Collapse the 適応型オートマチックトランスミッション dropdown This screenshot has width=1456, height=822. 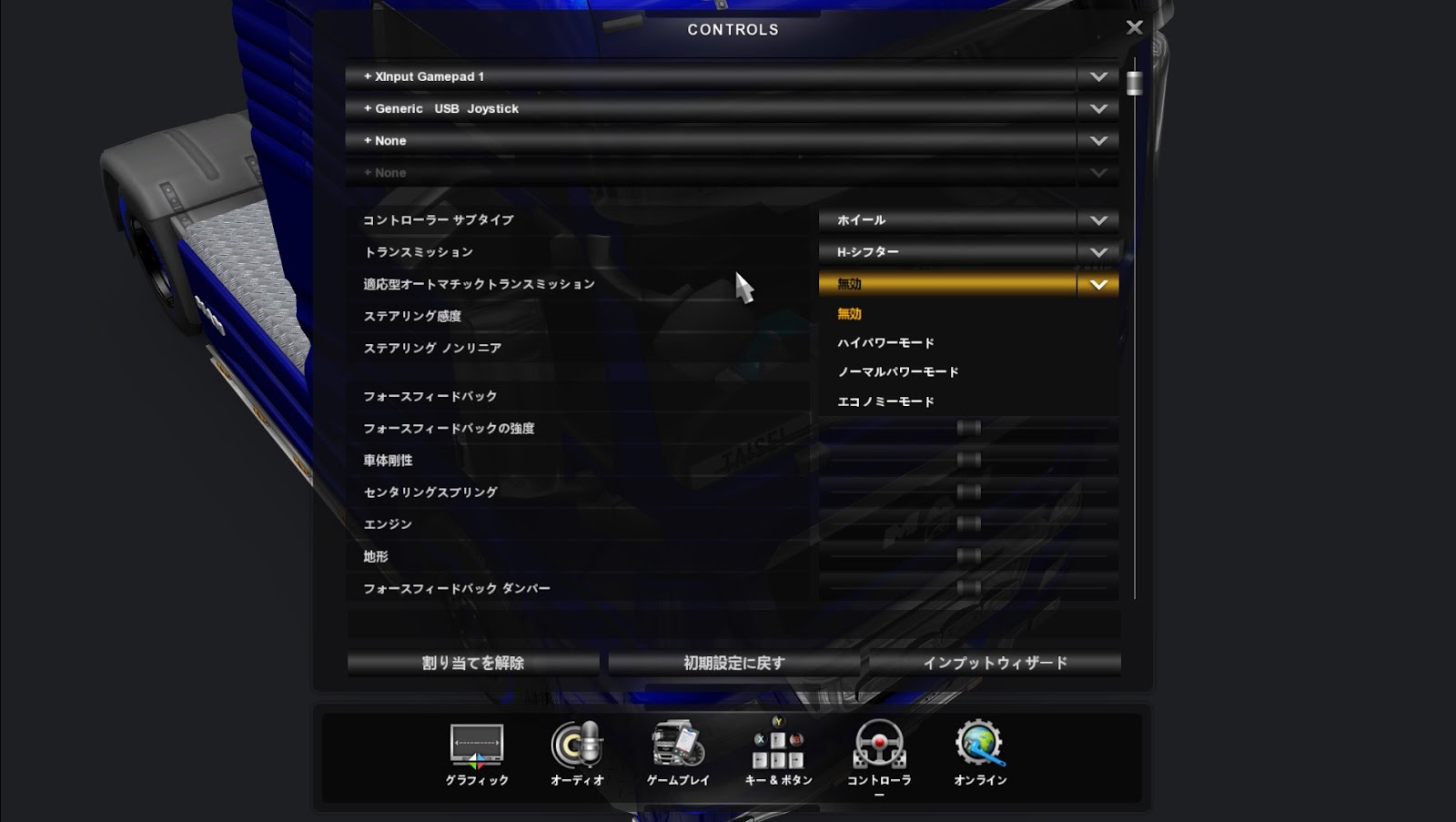[x=1098, y=284]
